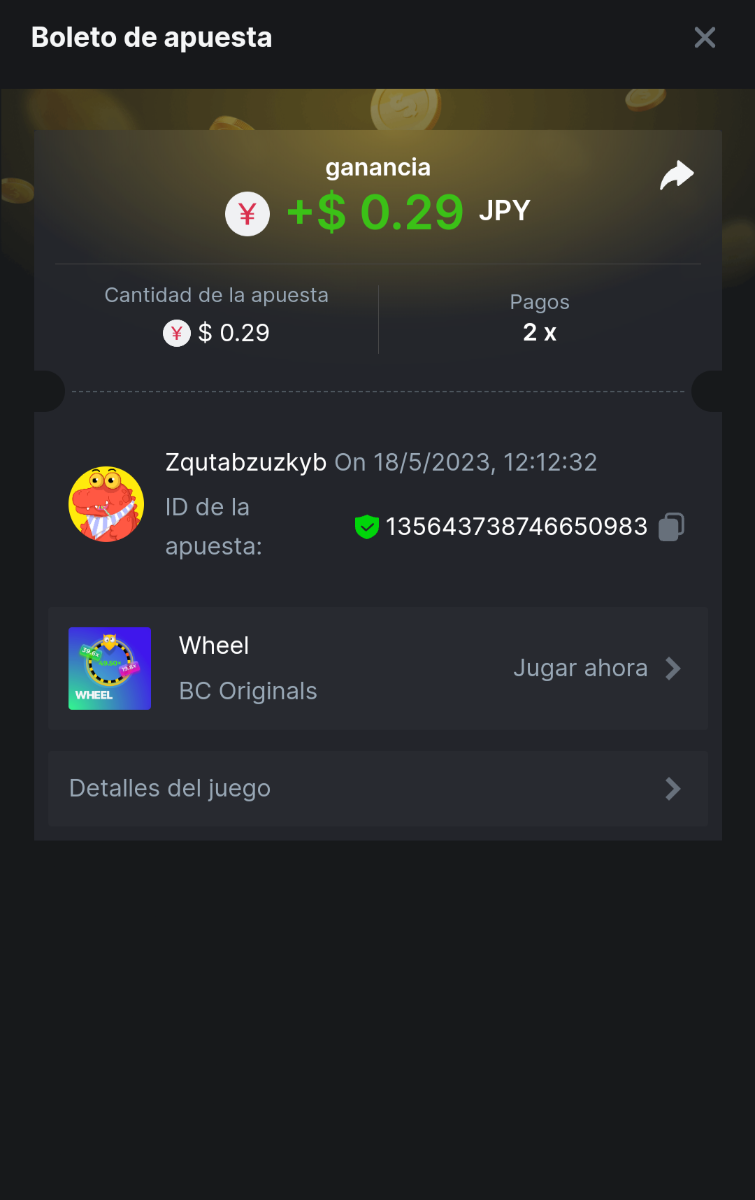The width and height of the screenshot is (755, 1200).
Task: Close the Boleto de apuesta dialog
Action: click(705, 38)
